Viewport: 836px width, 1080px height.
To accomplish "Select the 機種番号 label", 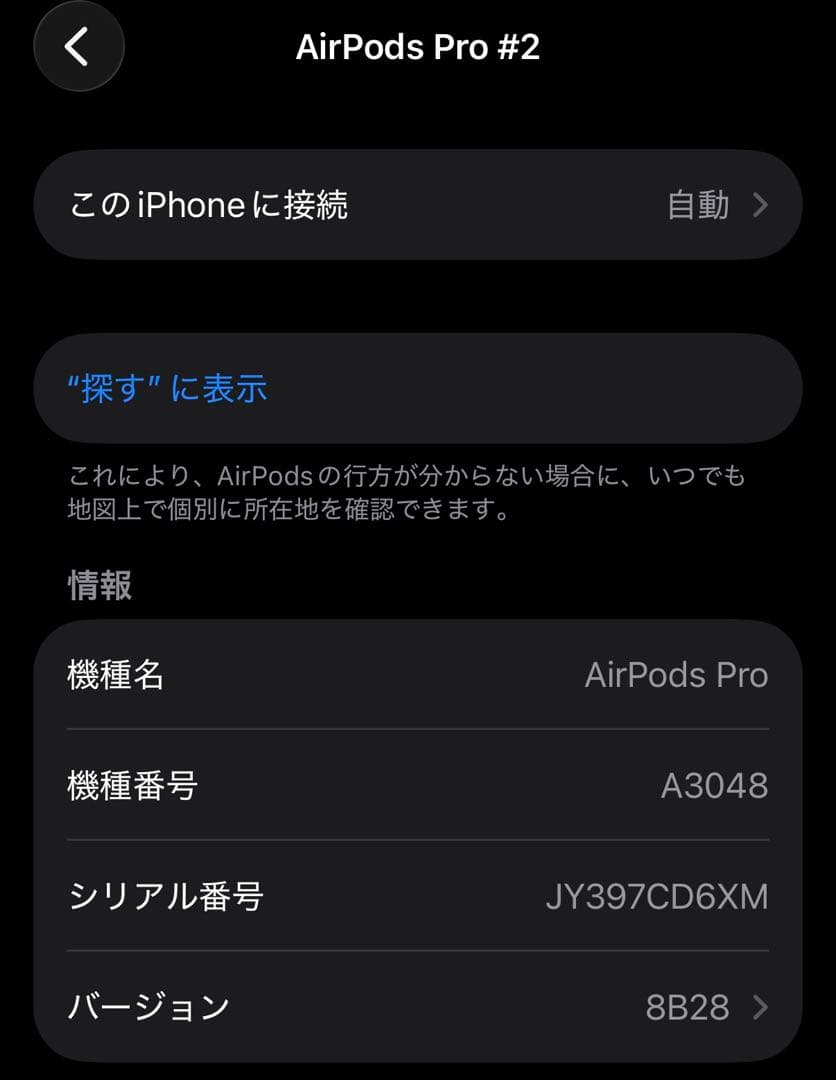I will click(x=133, y=787).
